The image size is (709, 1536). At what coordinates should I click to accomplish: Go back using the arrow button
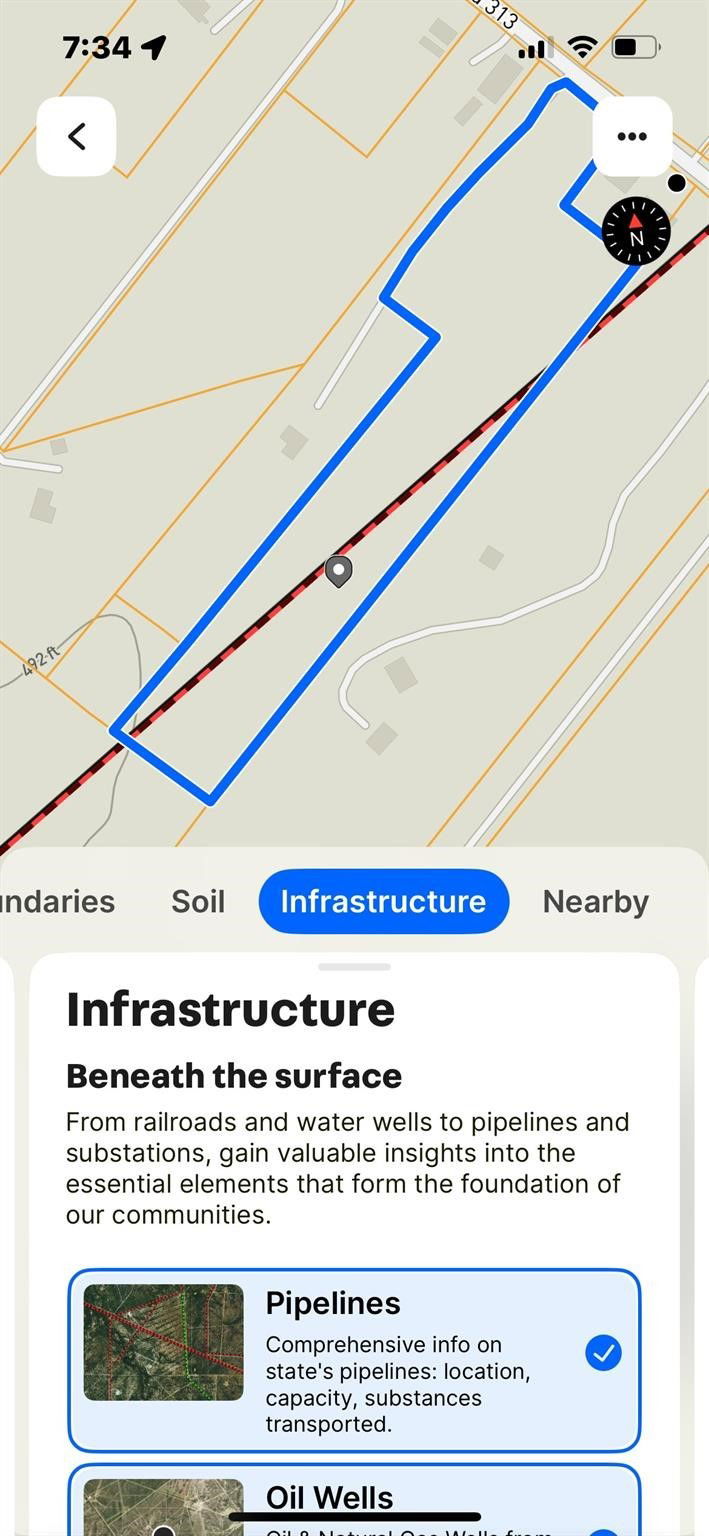76,137
